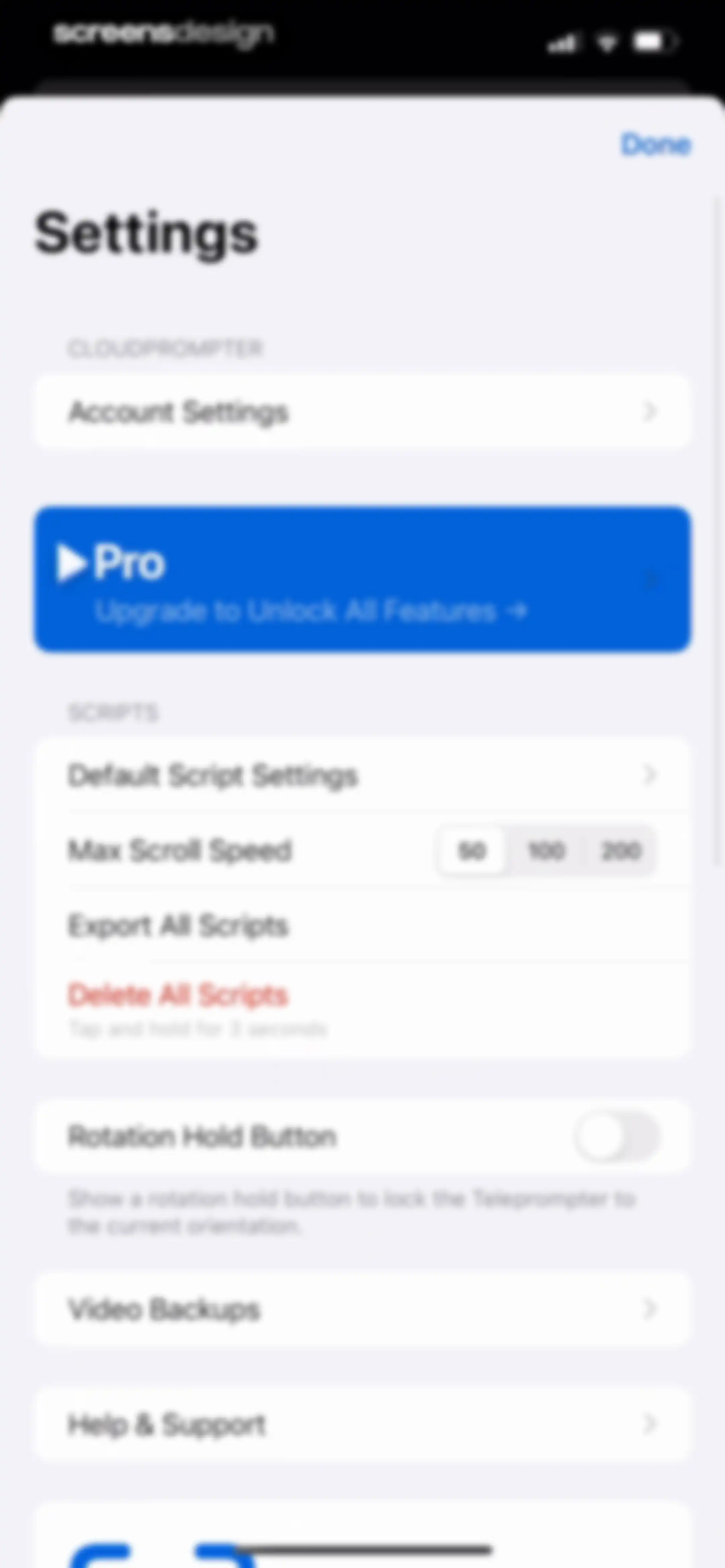Toggle the Rotation Hold Button switch

[x=617, y=1137]
